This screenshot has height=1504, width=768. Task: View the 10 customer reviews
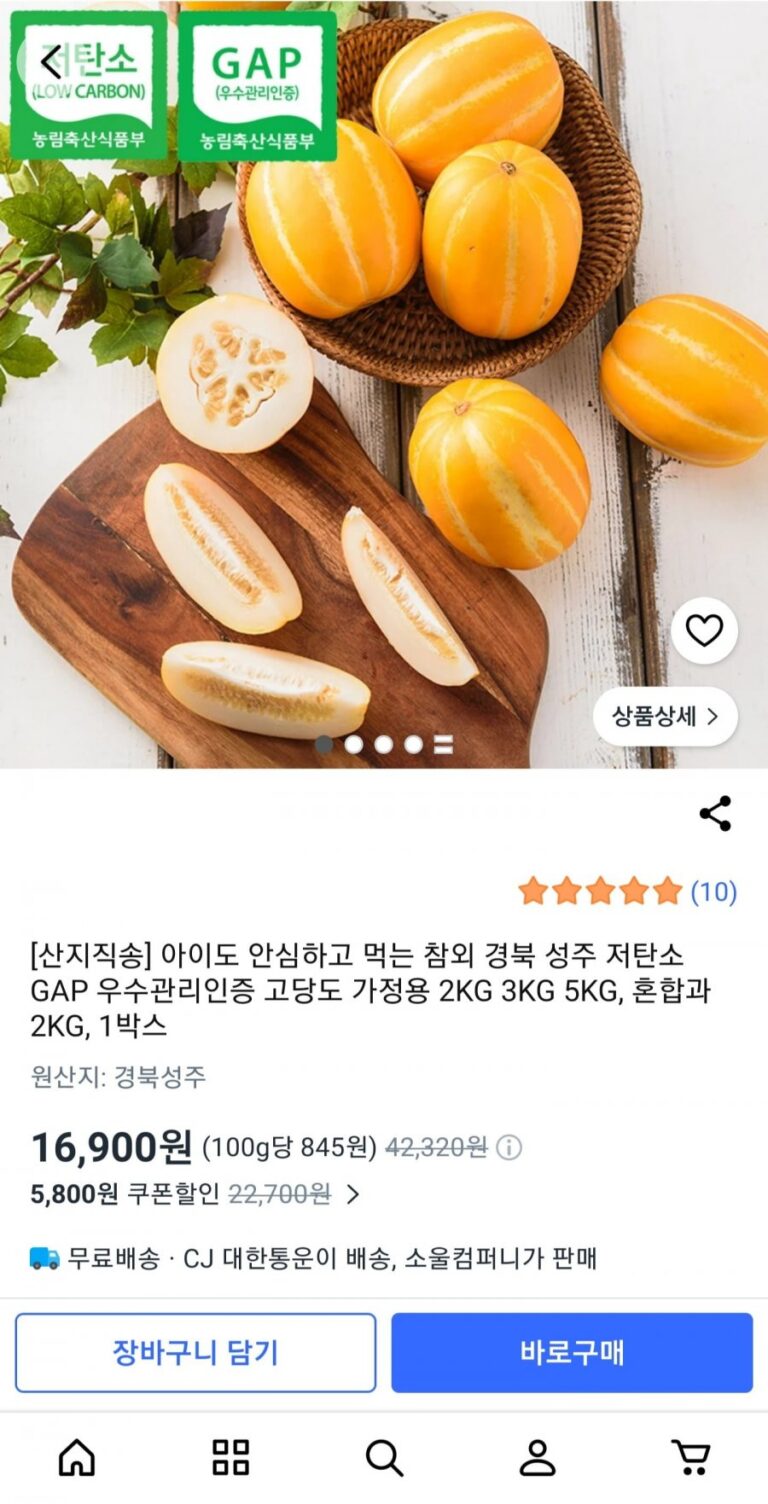tap(713, 892)
